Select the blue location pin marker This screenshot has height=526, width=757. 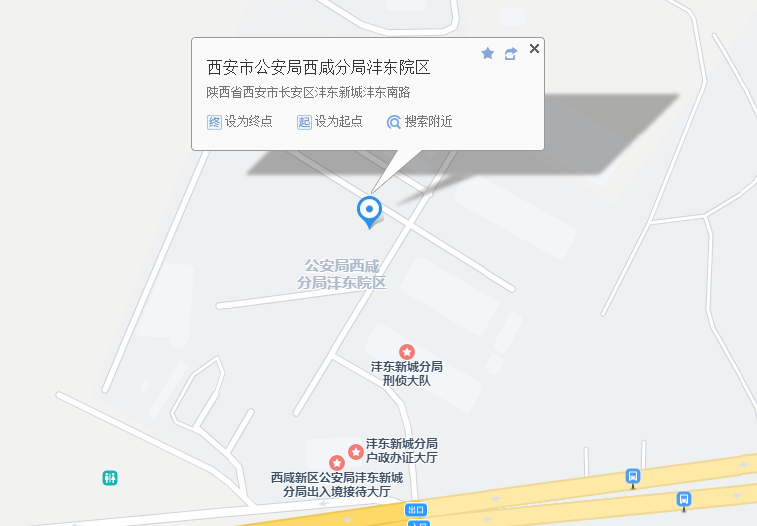pos(370,210)
